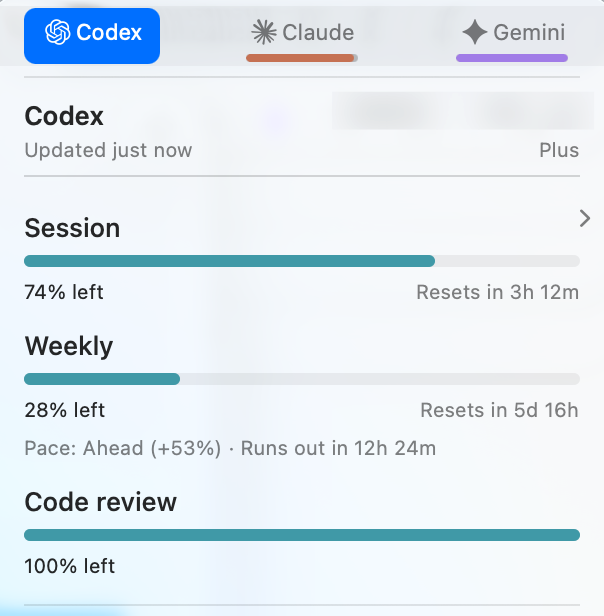Expand the Session details chevron
Screen dimensions: 604x616
585,219
